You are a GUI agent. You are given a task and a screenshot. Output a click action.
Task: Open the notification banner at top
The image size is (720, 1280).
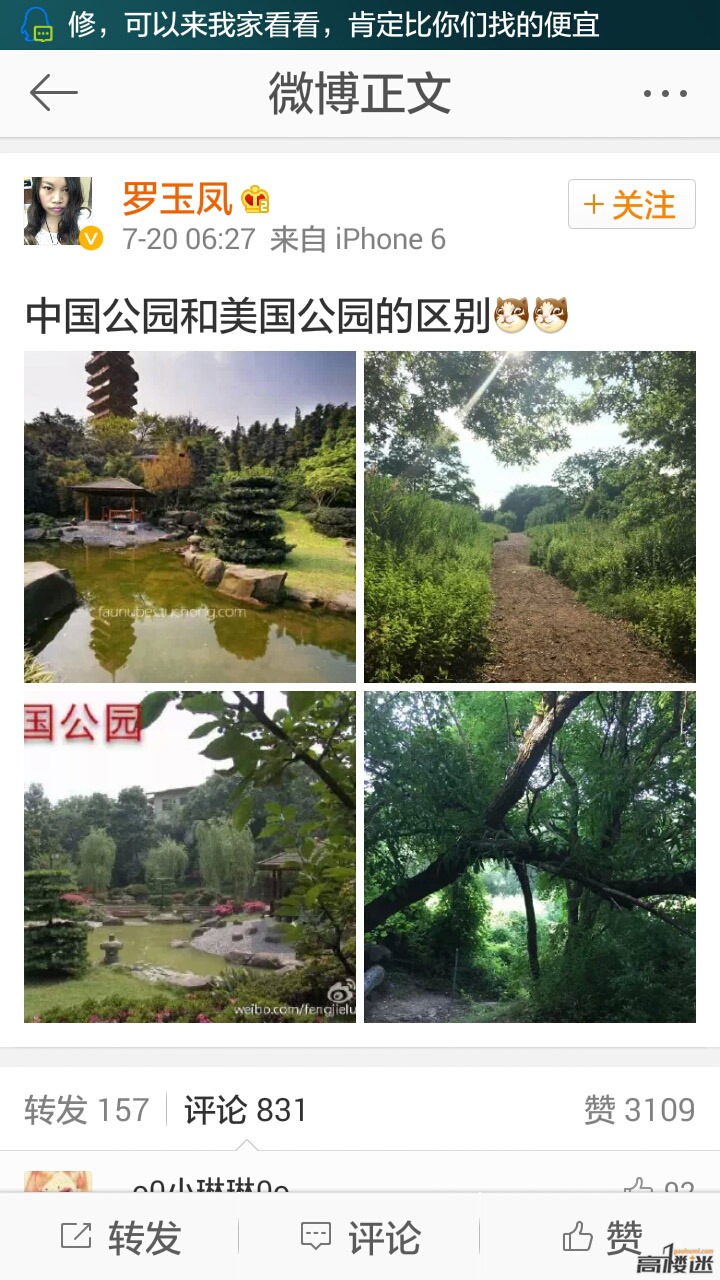360,24
